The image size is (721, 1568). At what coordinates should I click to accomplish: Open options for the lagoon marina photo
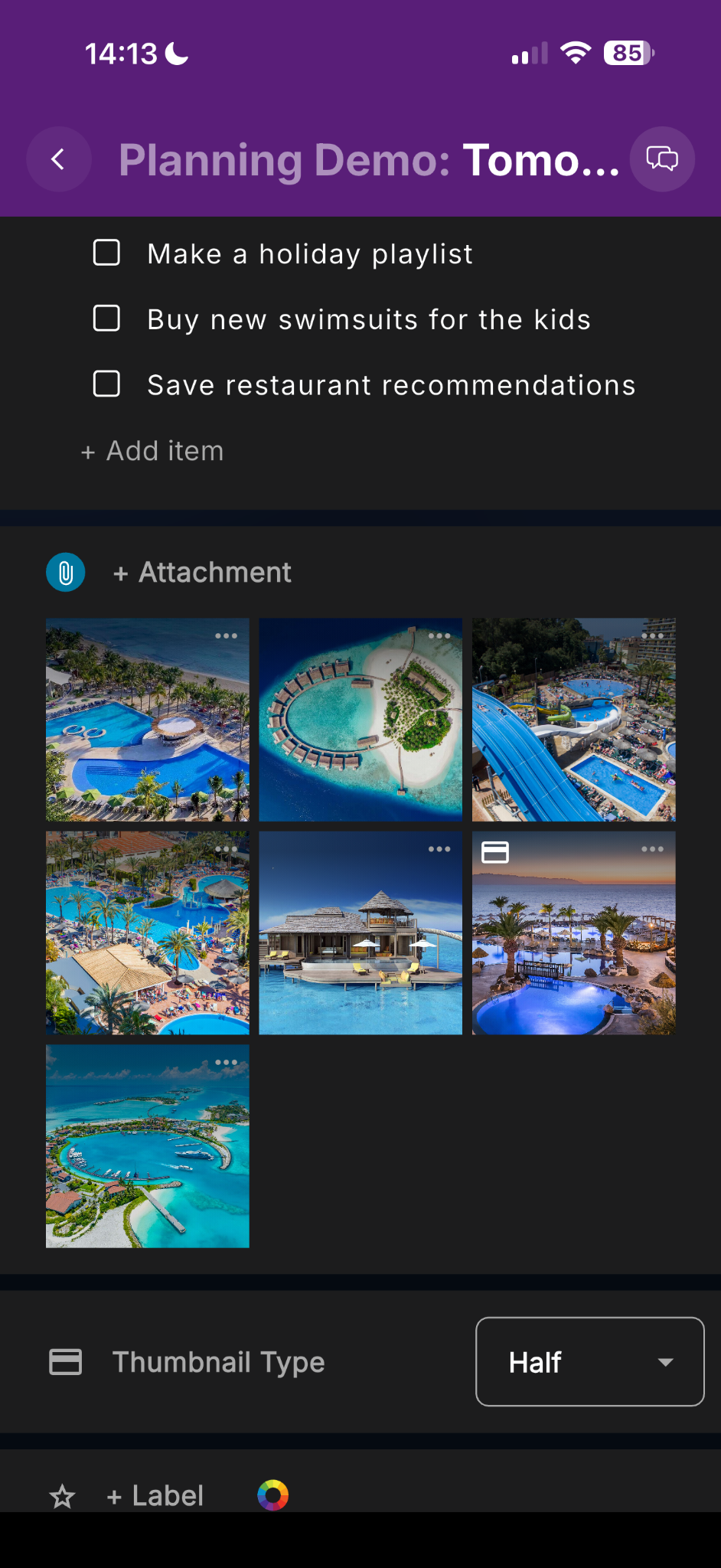click(226, 1063)
